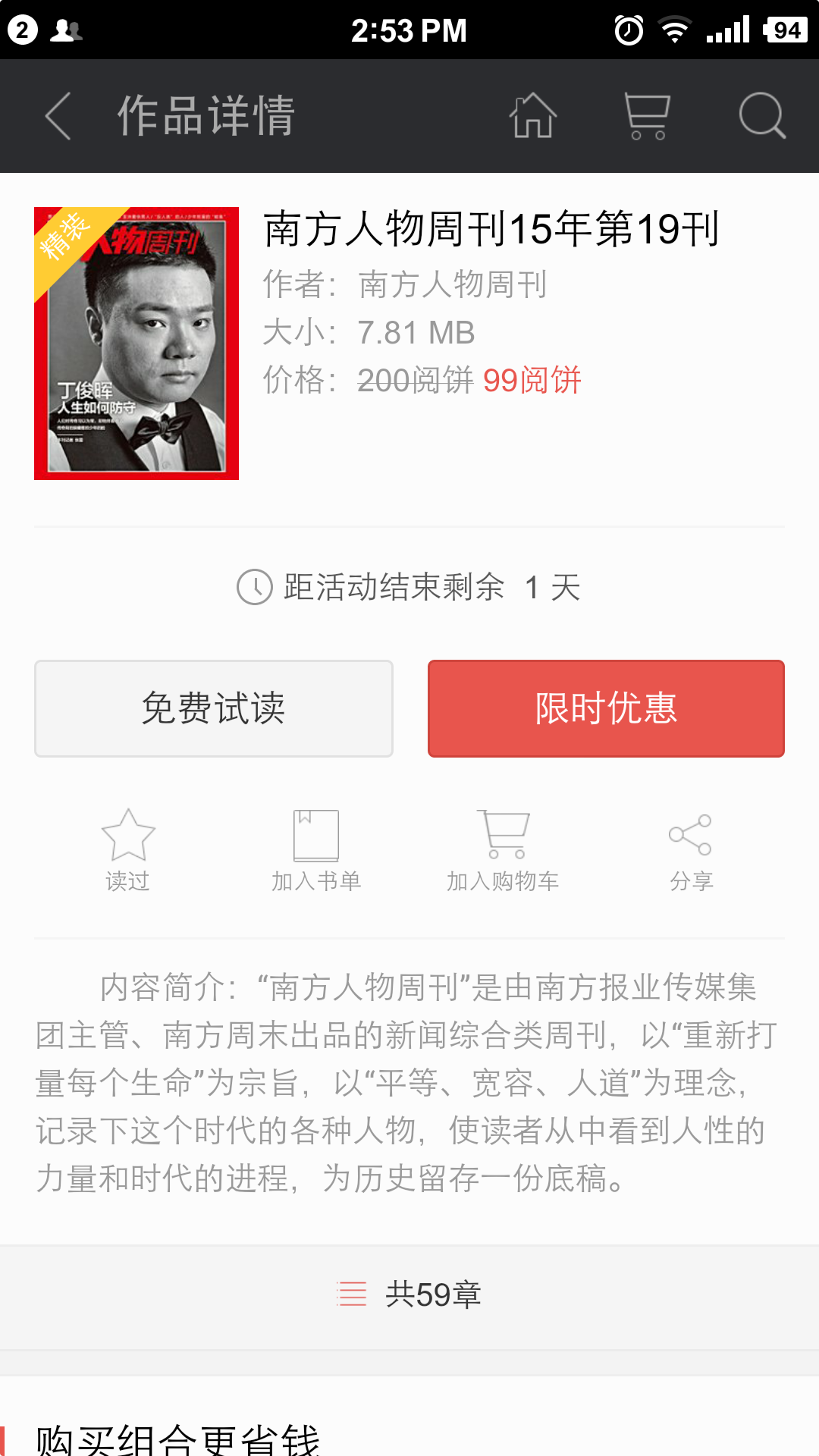Tap the search icon in the top bar
The width and height of the screenshot is (819, 1456).
click(762, 115)
